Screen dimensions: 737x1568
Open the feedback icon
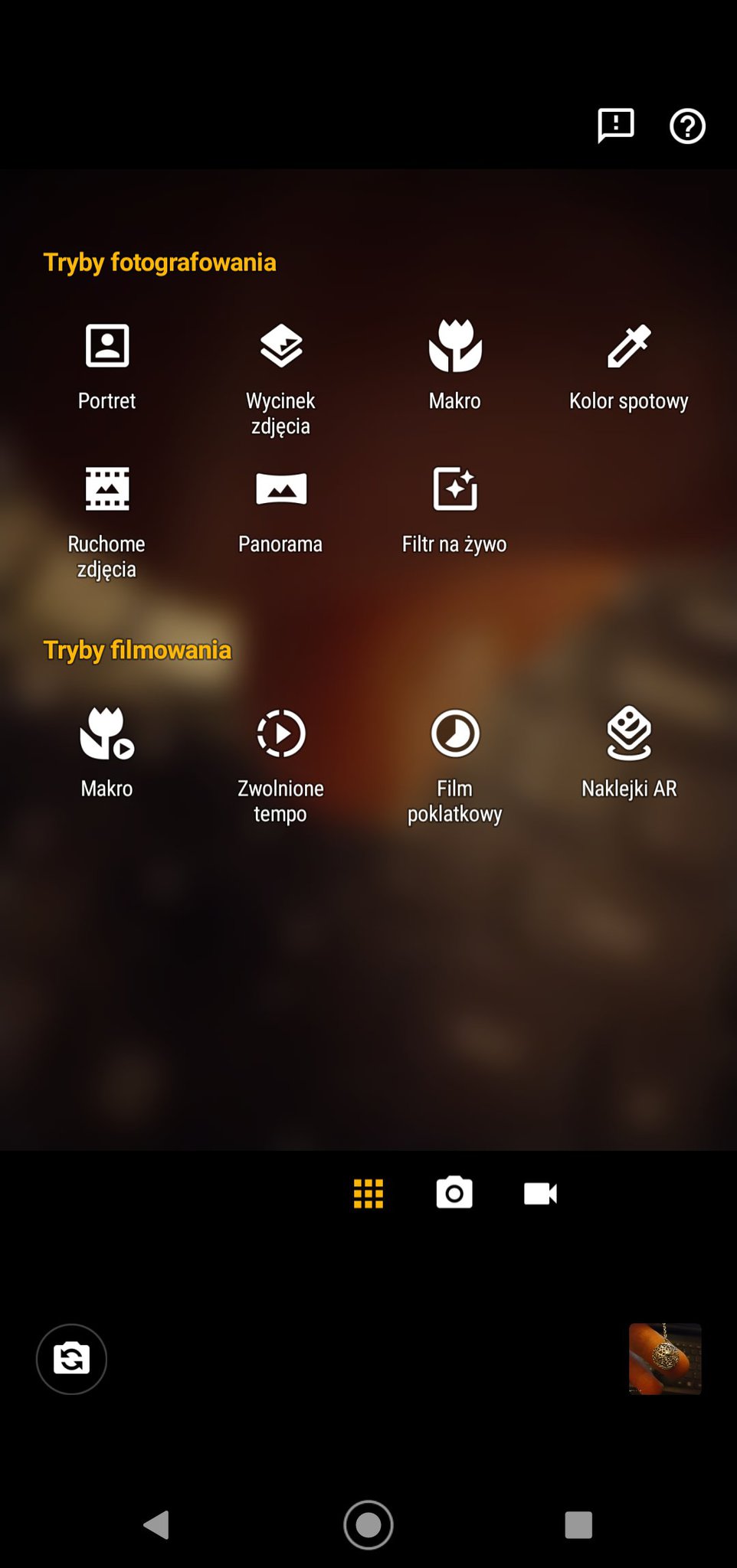coord(615,125)
